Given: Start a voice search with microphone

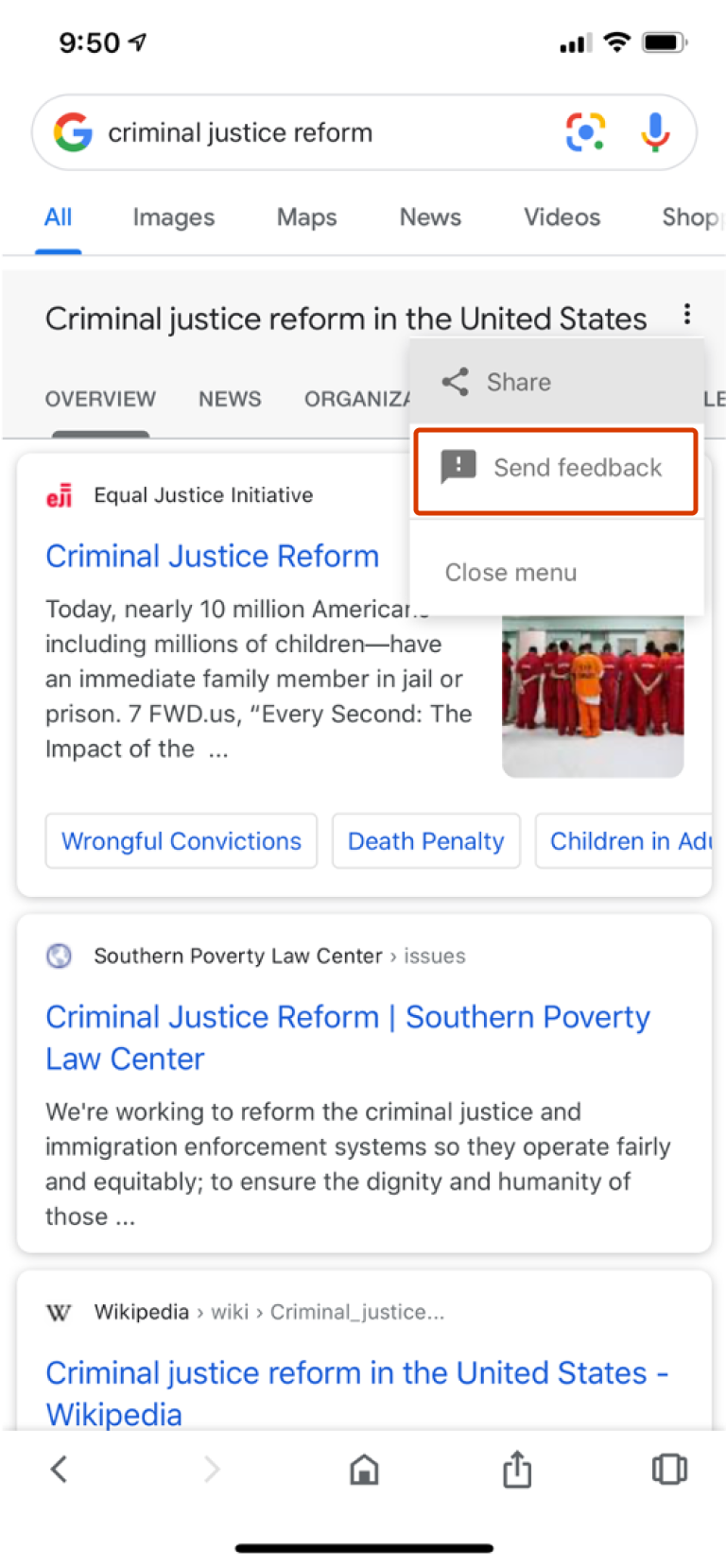Looking at the screenshot, I should tap(654, 132).
